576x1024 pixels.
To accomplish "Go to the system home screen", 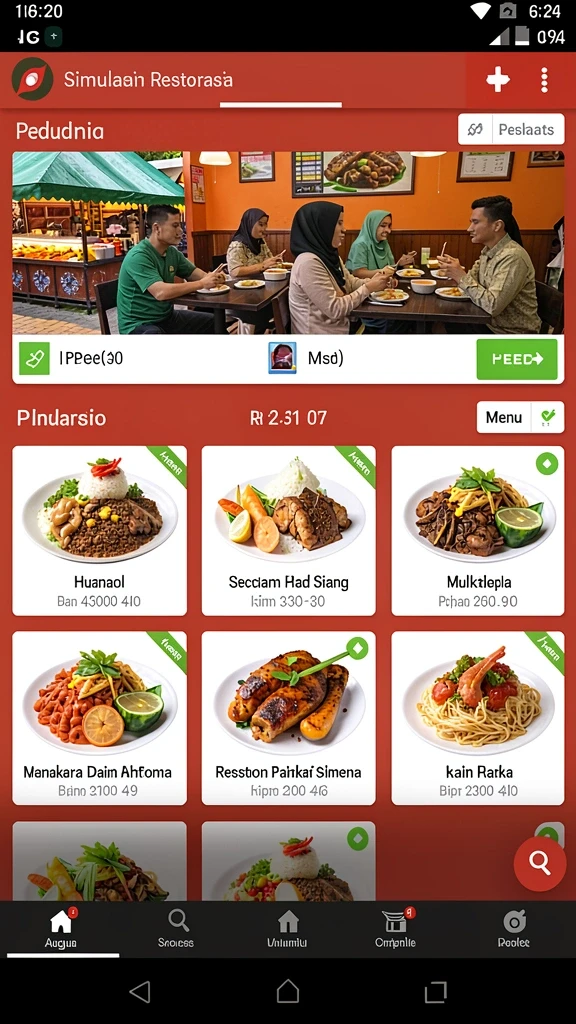I will (x=288, y=991).
